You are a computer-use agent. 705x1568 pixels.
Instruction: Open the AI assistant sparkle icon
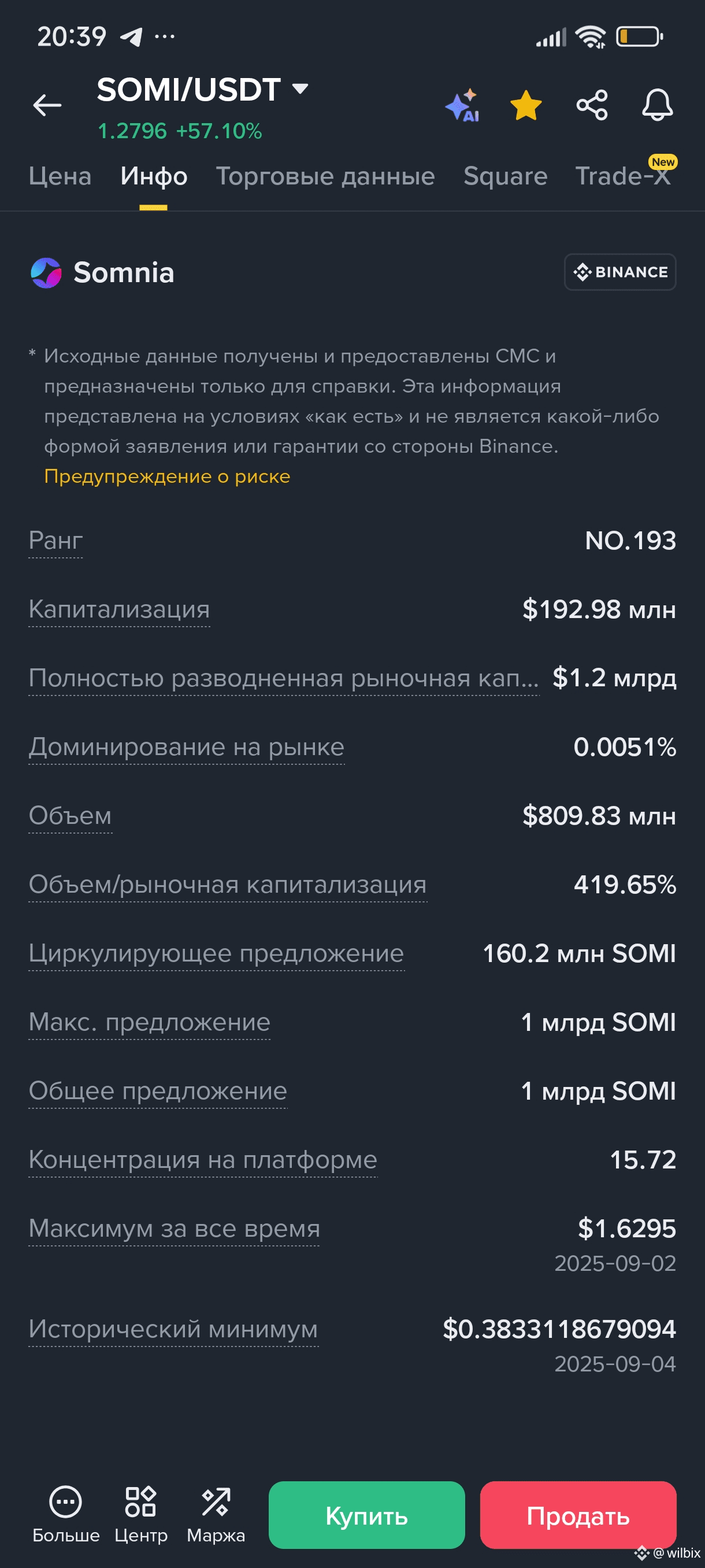click(462, 105)
